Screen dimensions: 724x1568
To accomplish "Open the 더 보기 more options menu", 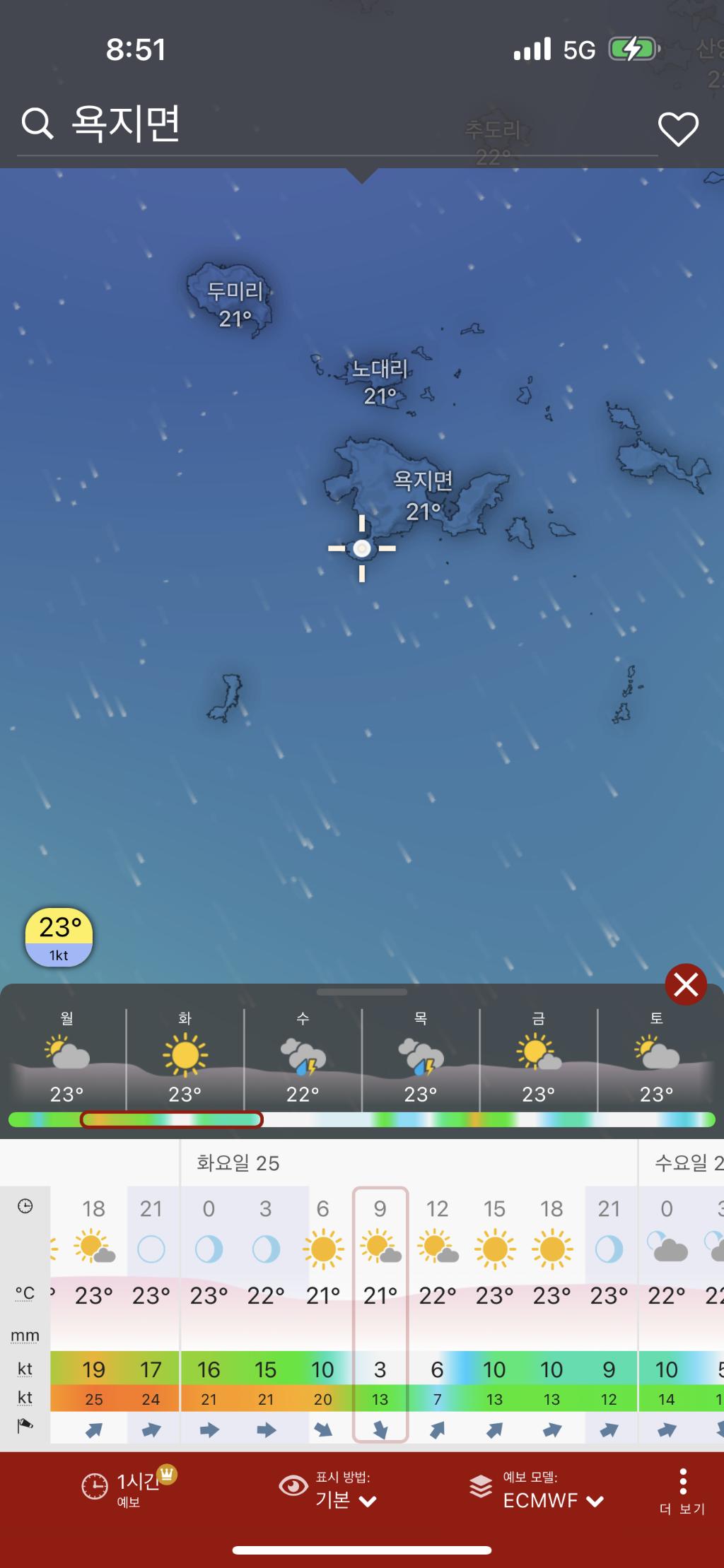I will [x=682, y=1490].
